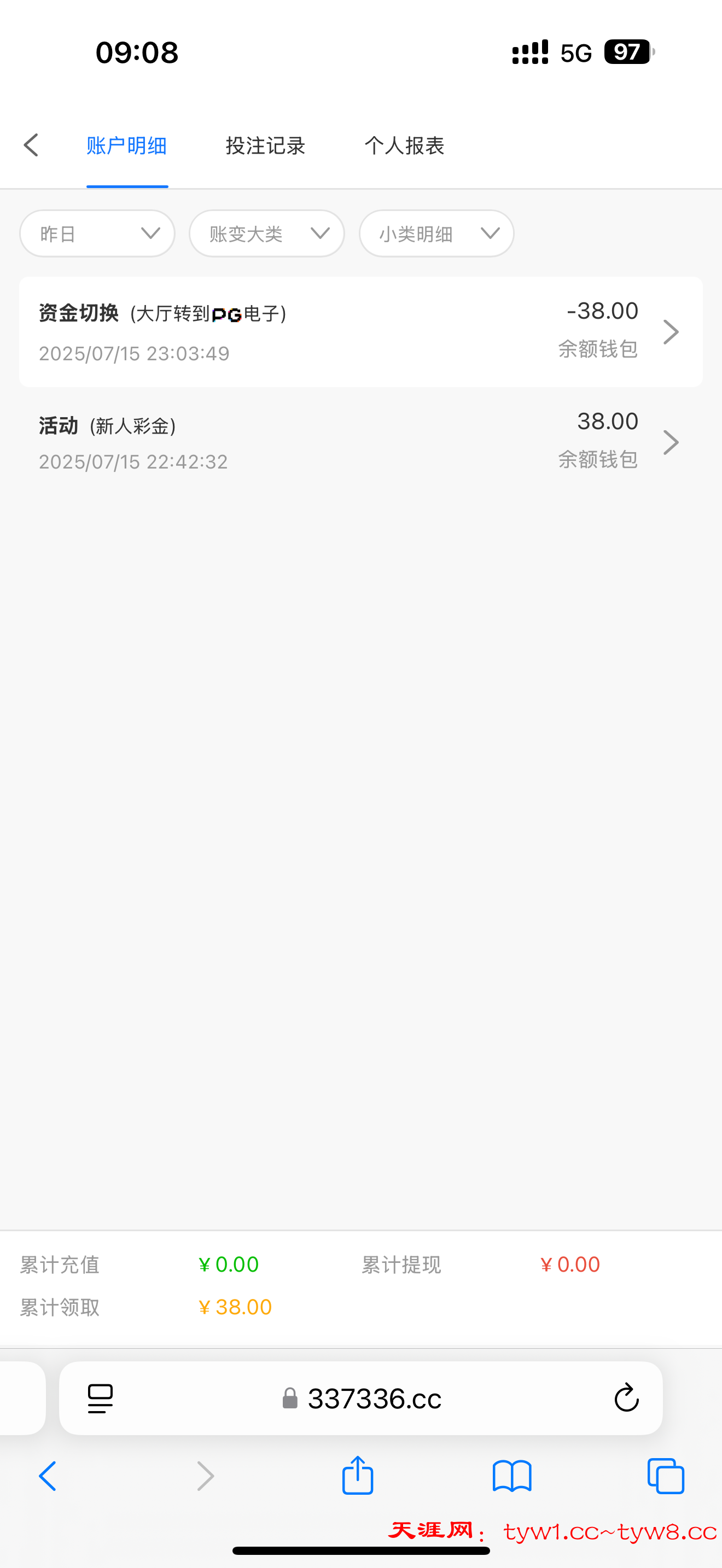Switch to the 个人报表 tab
This screenshot has width=722, height=1568.
[404, 146]
